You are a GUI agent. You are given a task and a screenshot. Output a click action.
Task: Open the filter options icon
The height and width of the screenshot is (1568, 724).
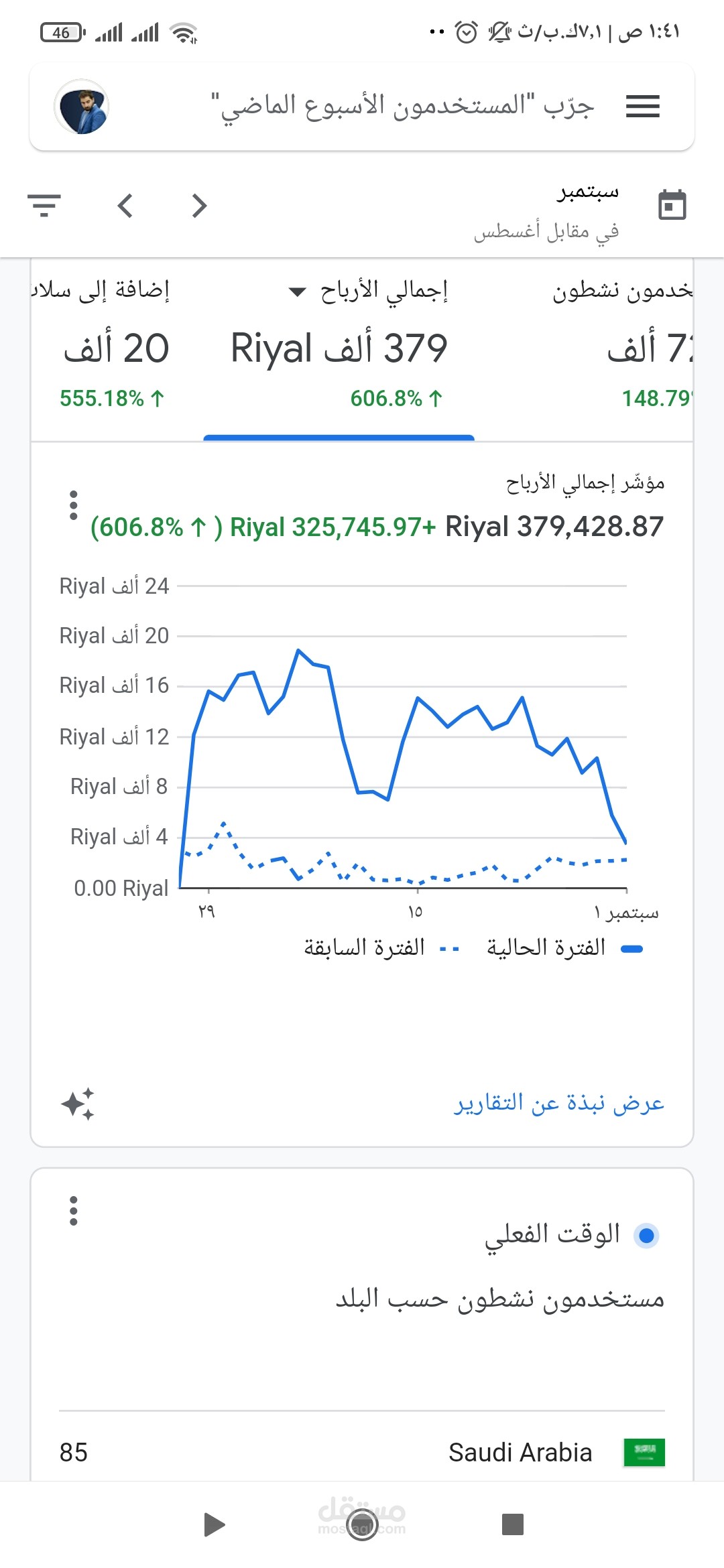tap(44, 205)
